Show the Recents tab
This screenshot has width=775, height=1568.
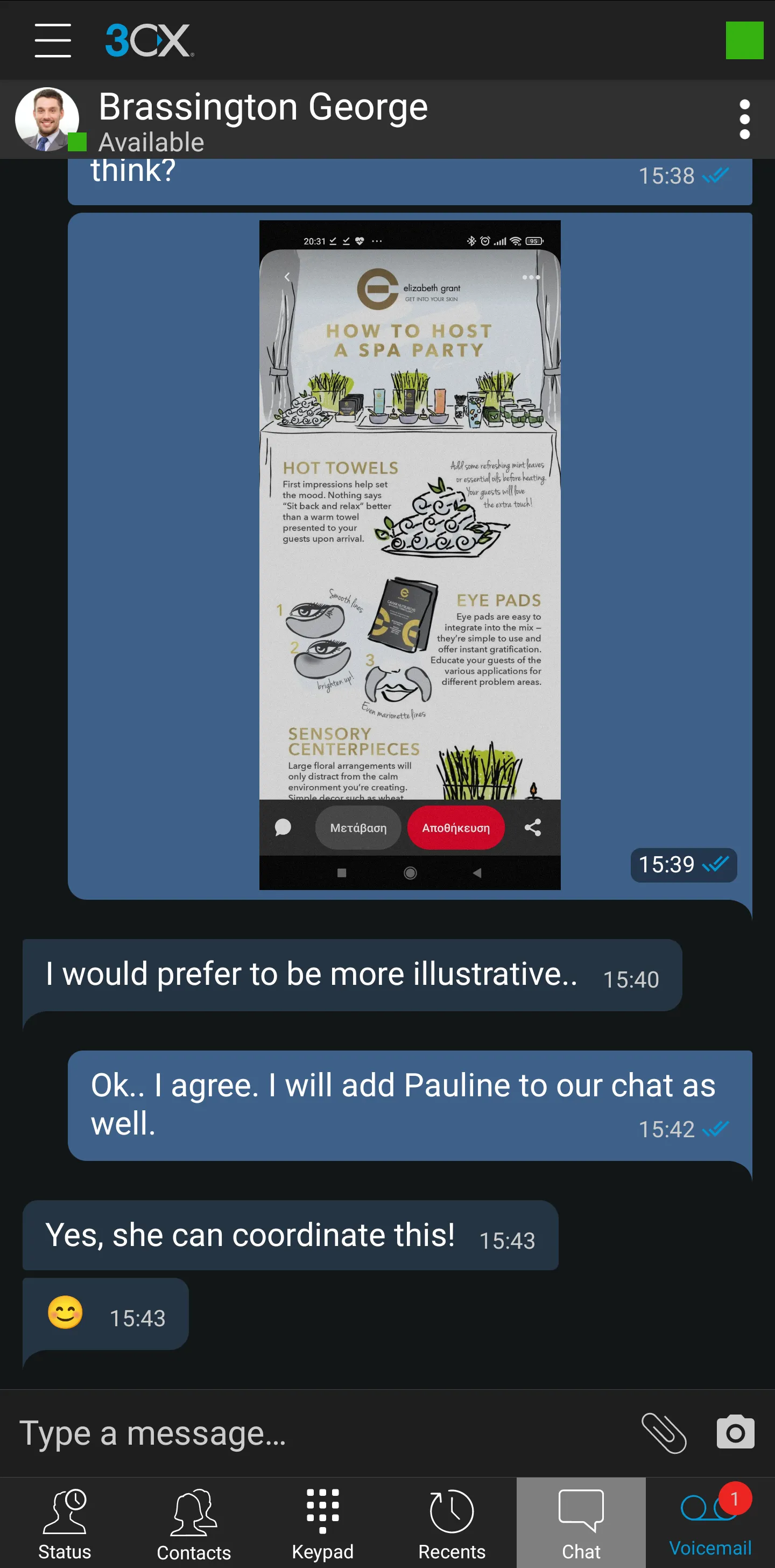click(452, 1523)
